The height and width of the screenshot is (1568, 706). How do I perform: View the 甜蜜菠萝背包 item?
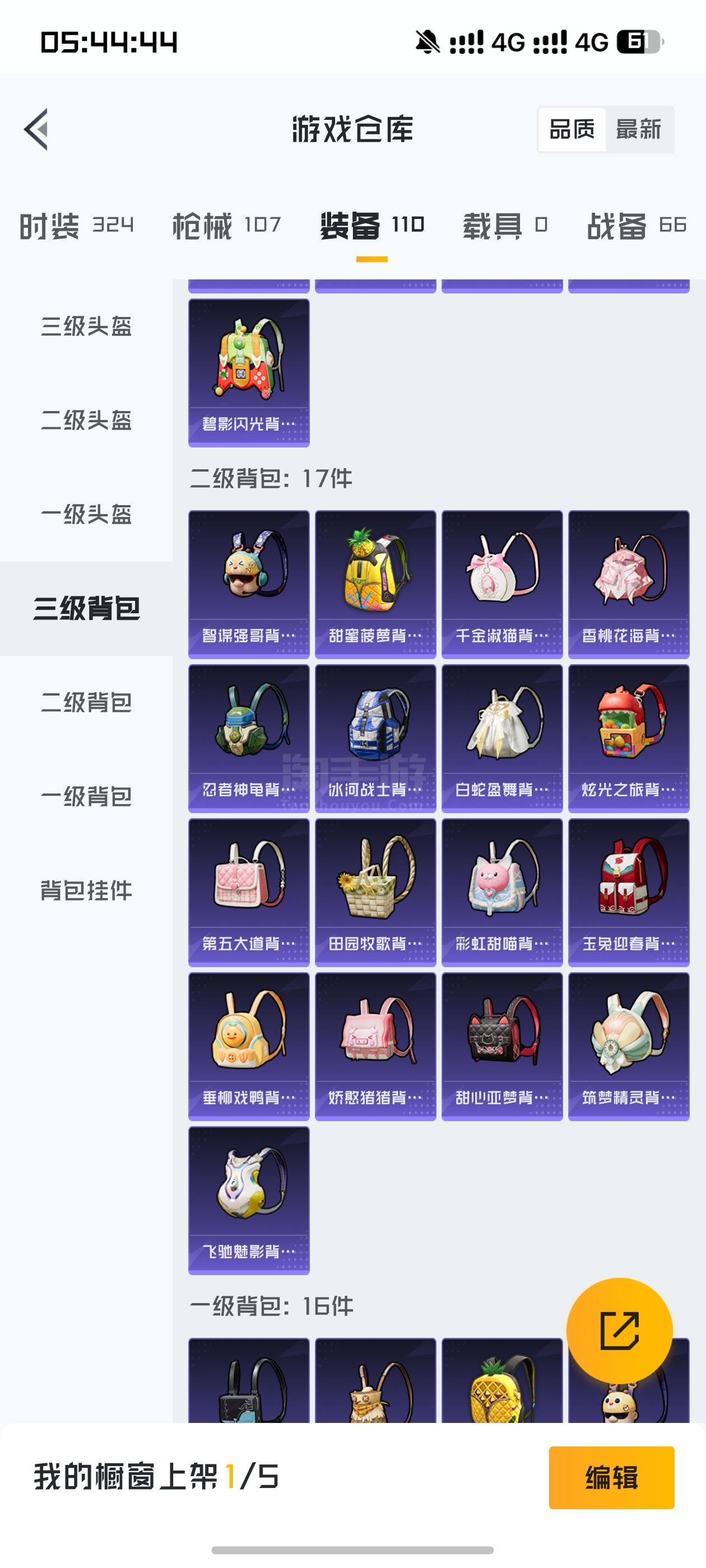(375, 584)
